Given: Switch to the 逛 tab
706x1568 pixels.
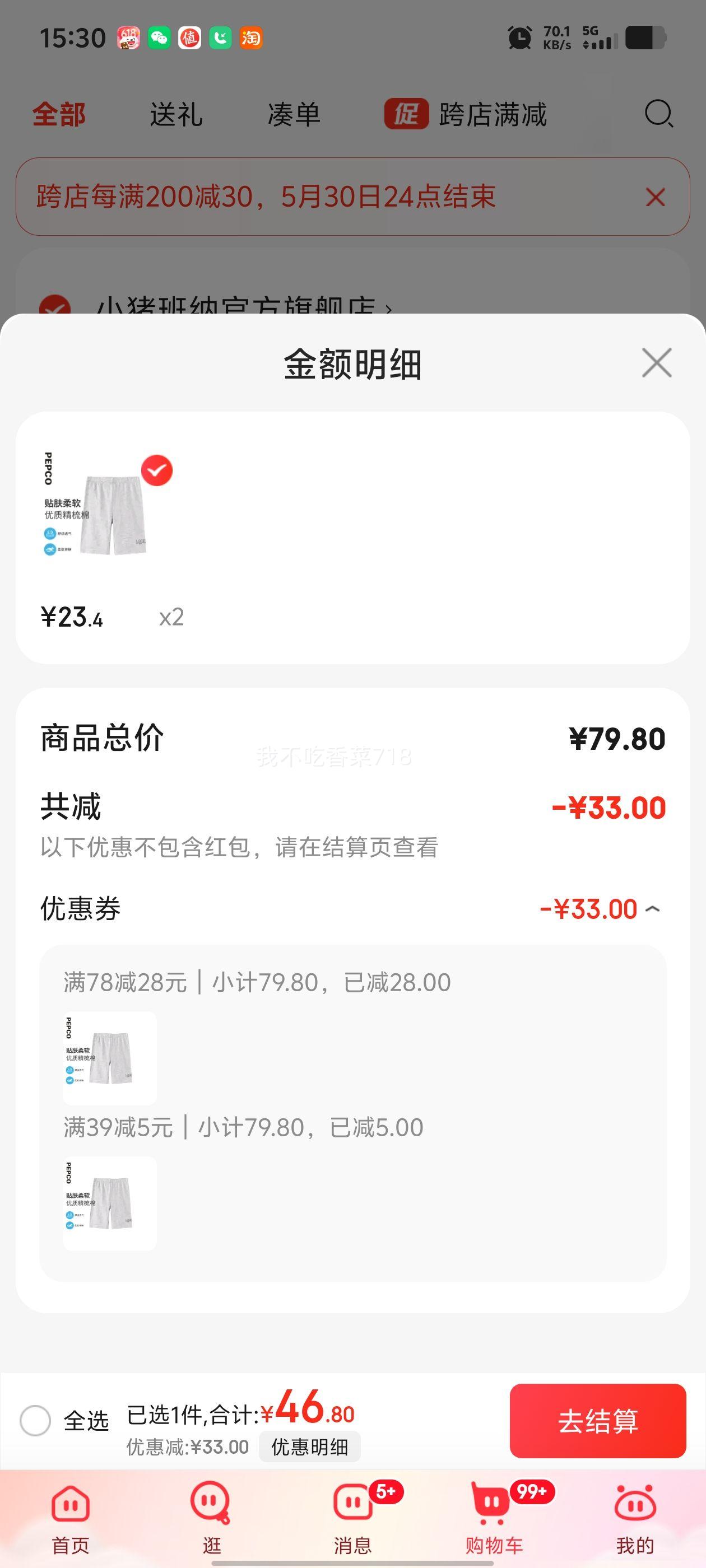Looking at the screenshot, I should (211, 1519).
